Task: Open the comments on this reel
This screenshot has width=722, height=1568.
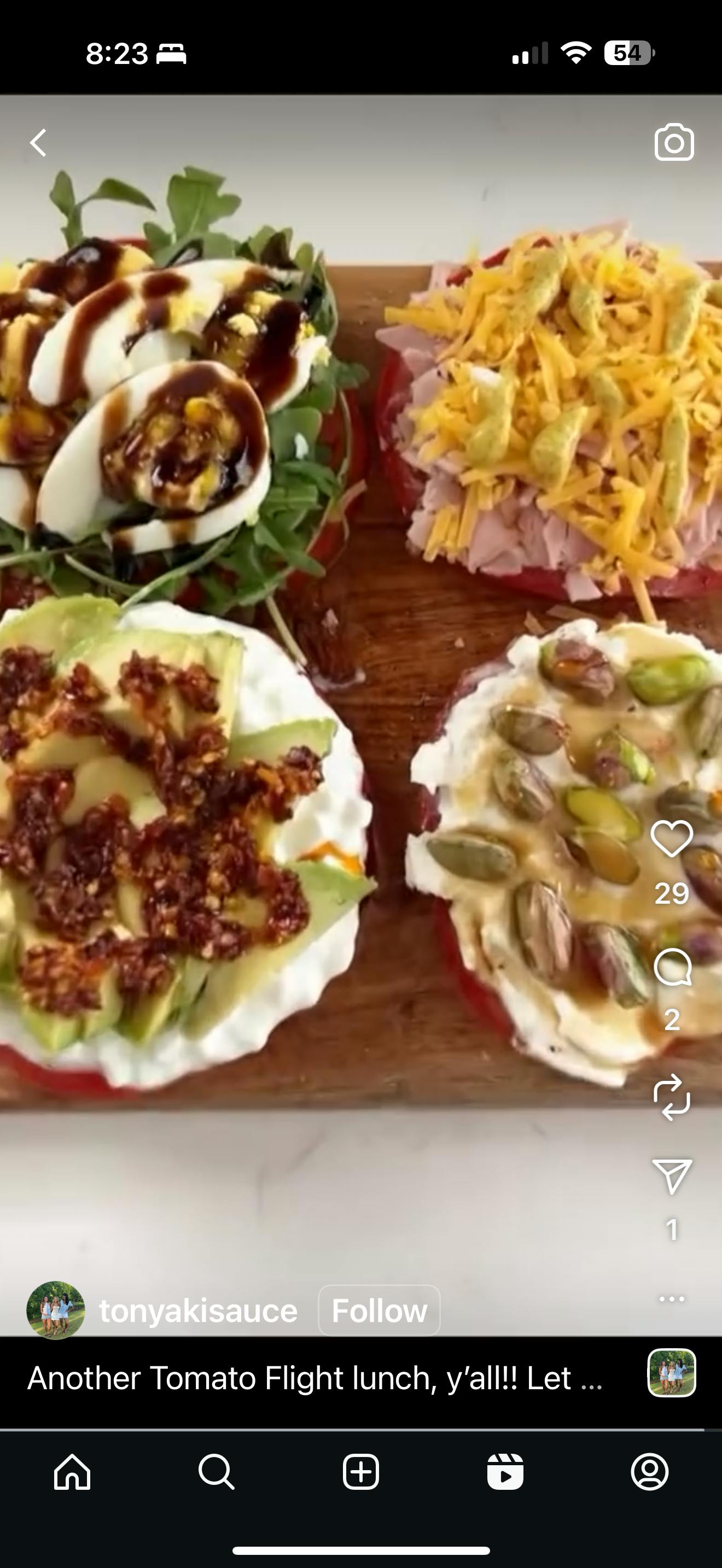Action: 672,967
